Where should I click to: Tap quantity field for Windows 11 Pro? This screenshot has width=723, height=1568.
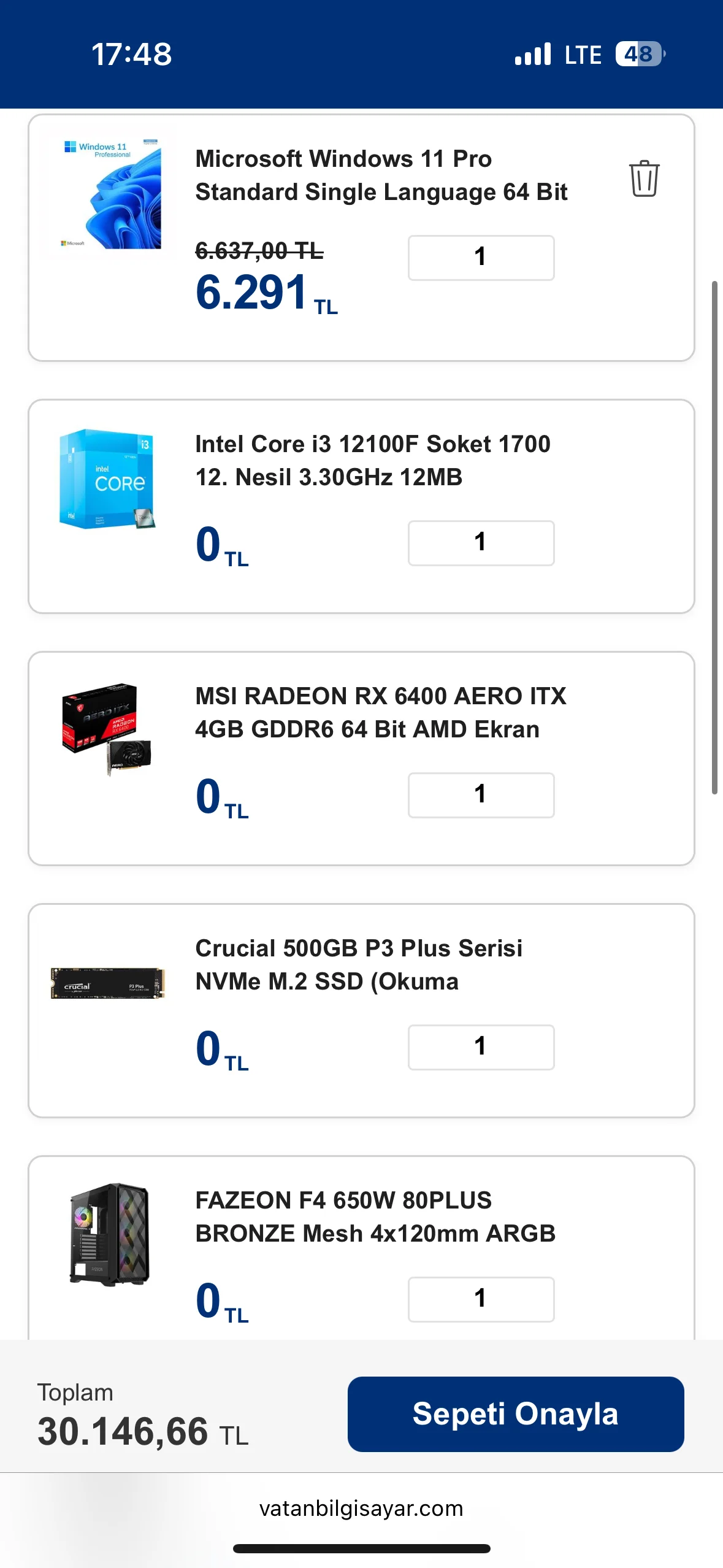point(481,258)
